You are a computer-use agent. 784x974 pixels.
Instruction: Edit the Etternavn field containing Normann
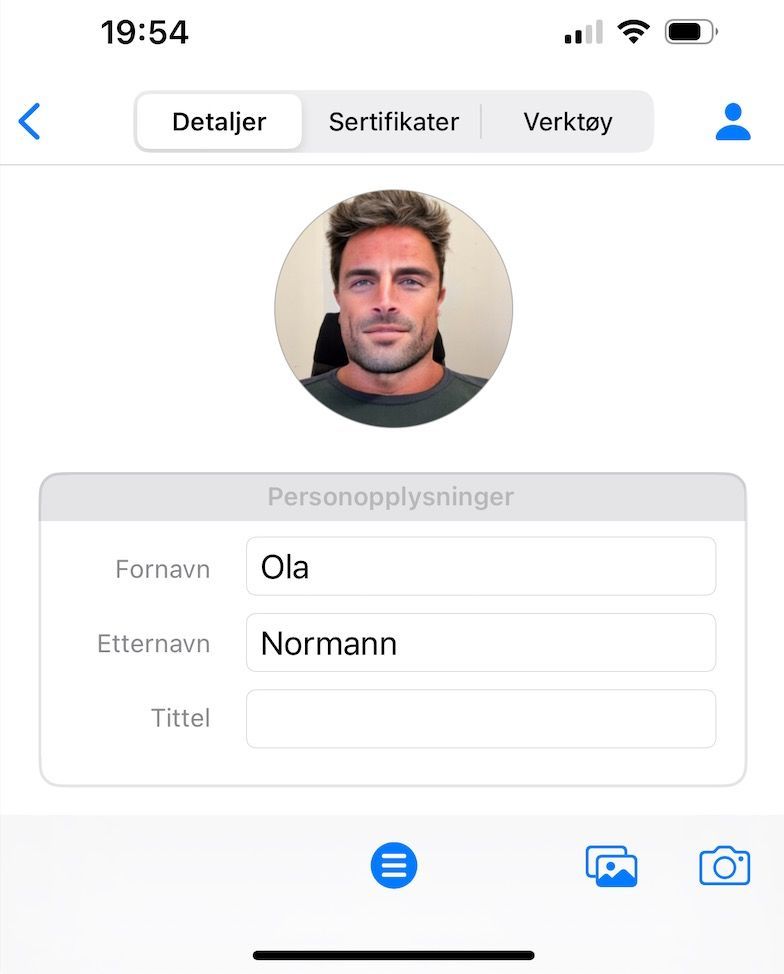[x=480, y=643]
